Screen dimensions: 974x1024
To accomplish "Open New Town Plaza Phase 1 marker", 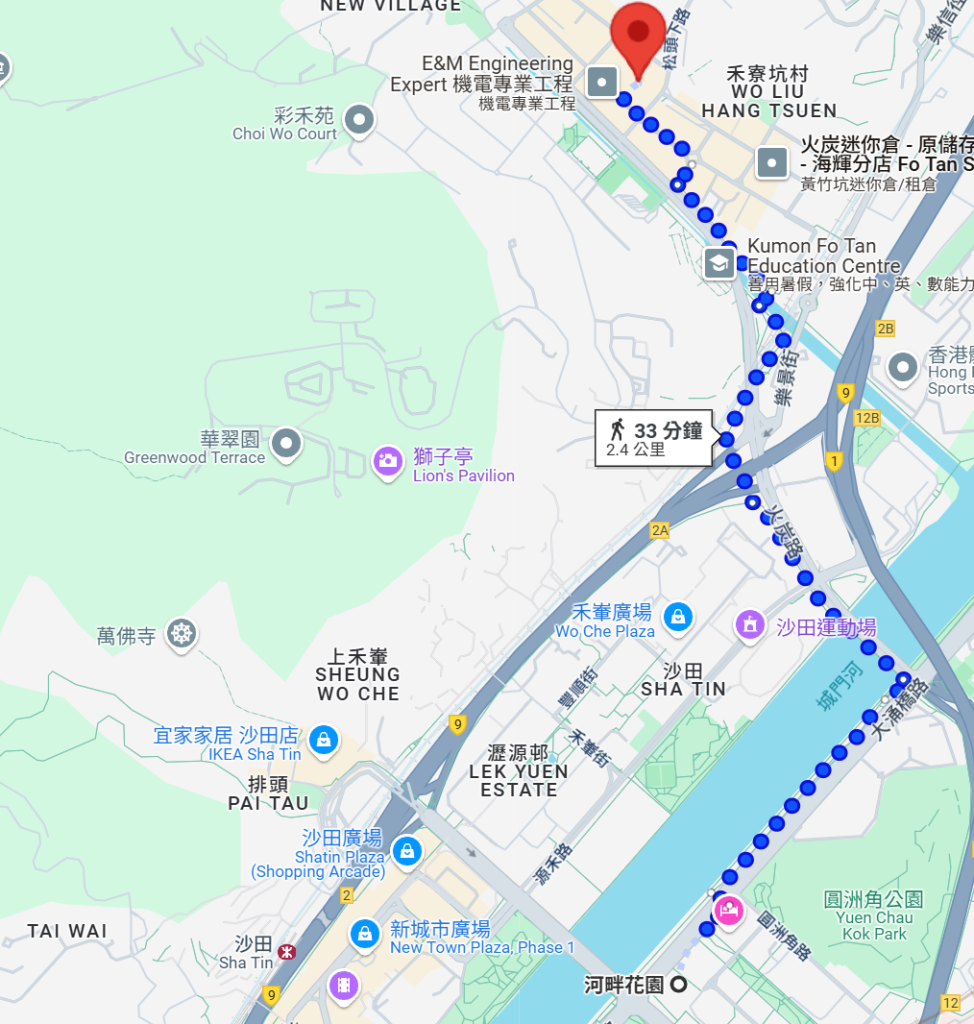I will (x=365, y=935).
